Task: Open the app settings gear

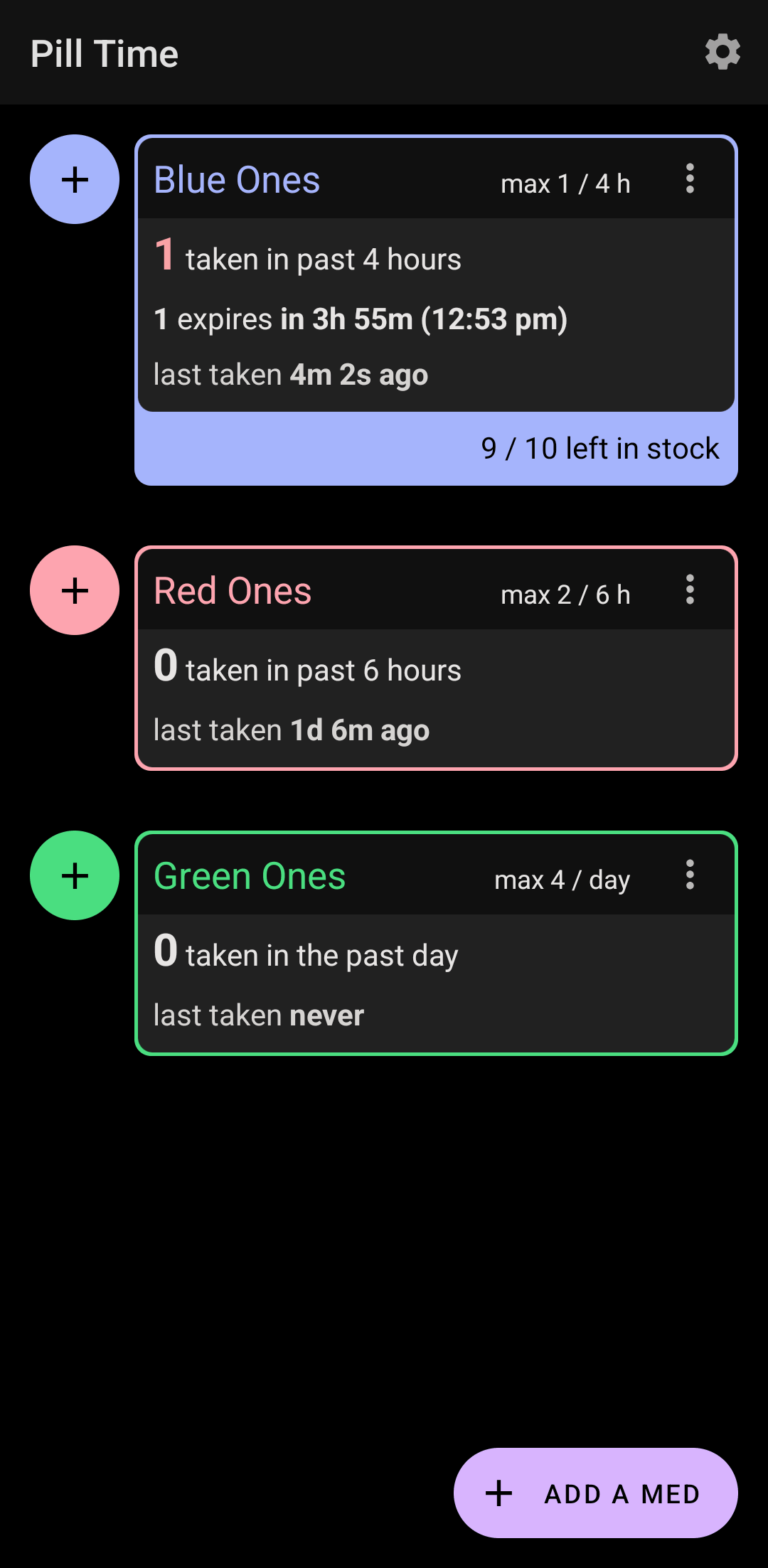Action: (x=722, y=52)
